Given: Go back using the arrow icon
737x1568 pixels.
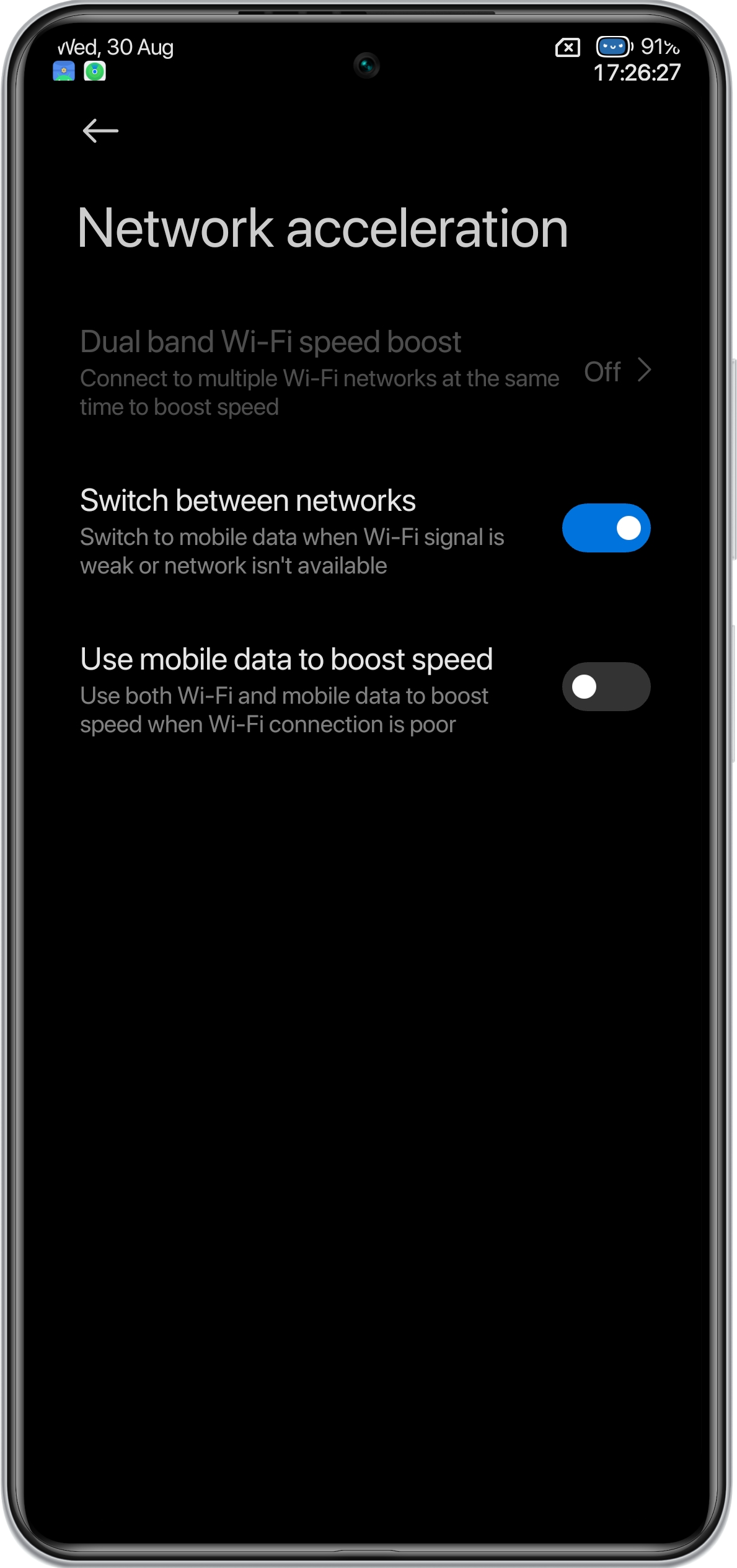Looking at the screenshot, I should click(100, 131).
